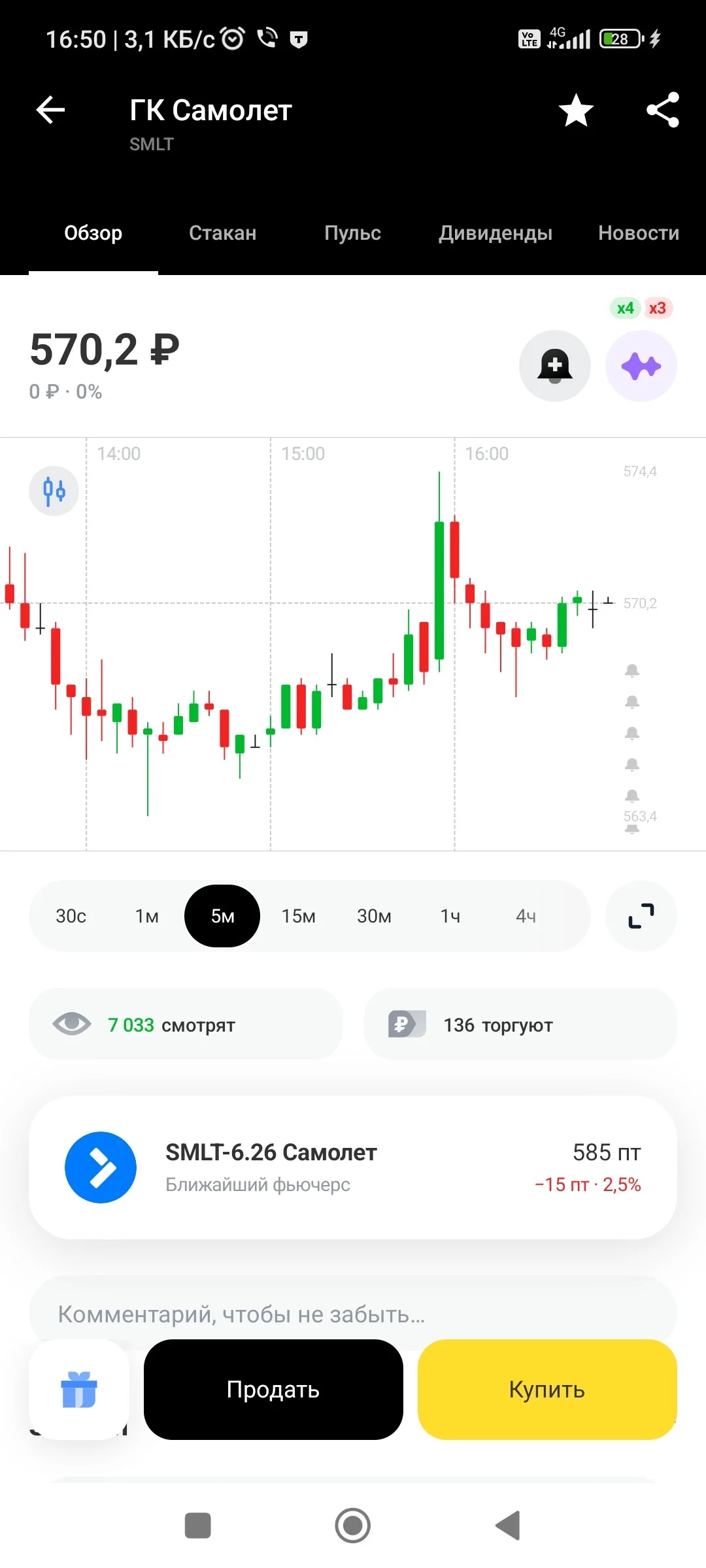This screenshot has height=1568, width=706.
Task: Open the Пульс tab
Action: click(x=352, y=233)
